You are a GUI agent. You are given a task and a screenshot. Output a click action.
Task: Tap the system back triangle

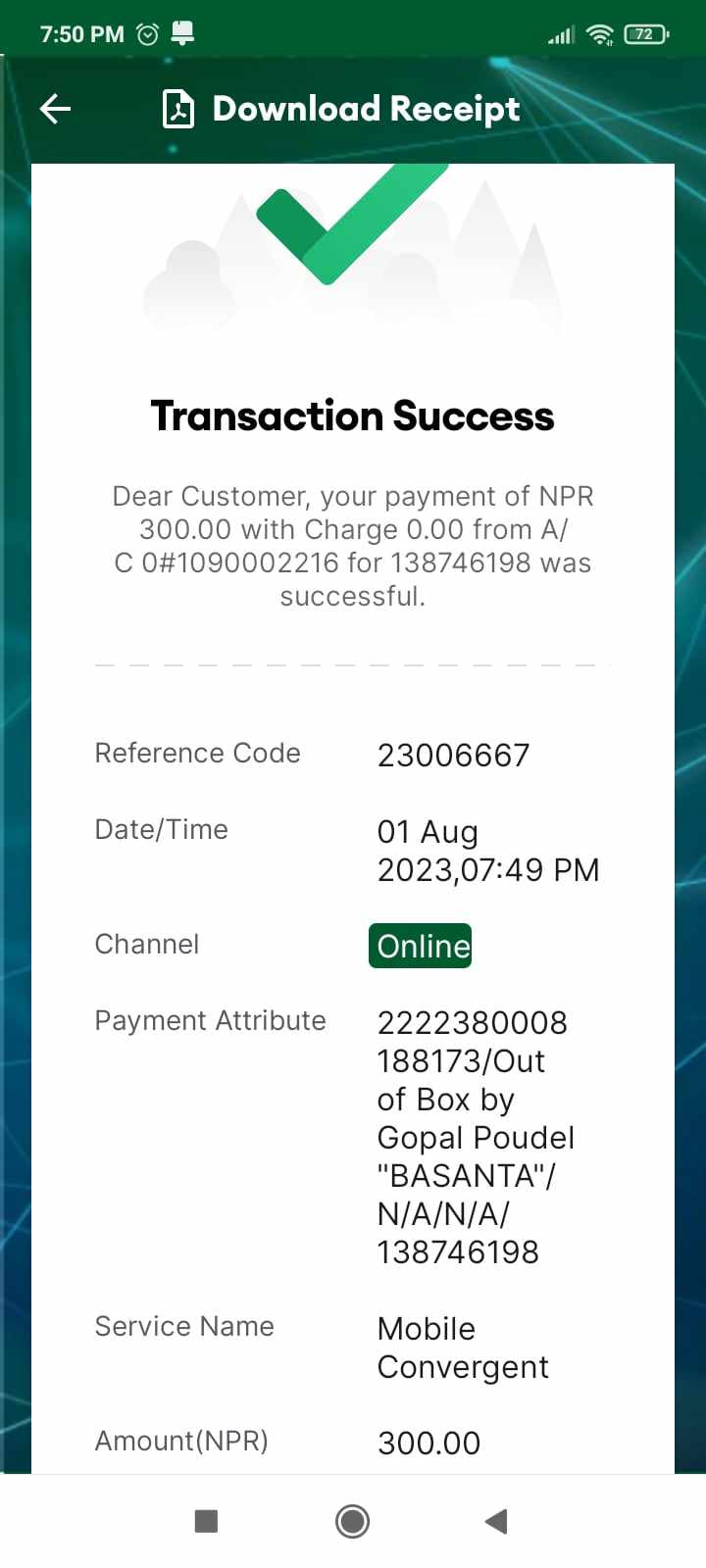496,1521
